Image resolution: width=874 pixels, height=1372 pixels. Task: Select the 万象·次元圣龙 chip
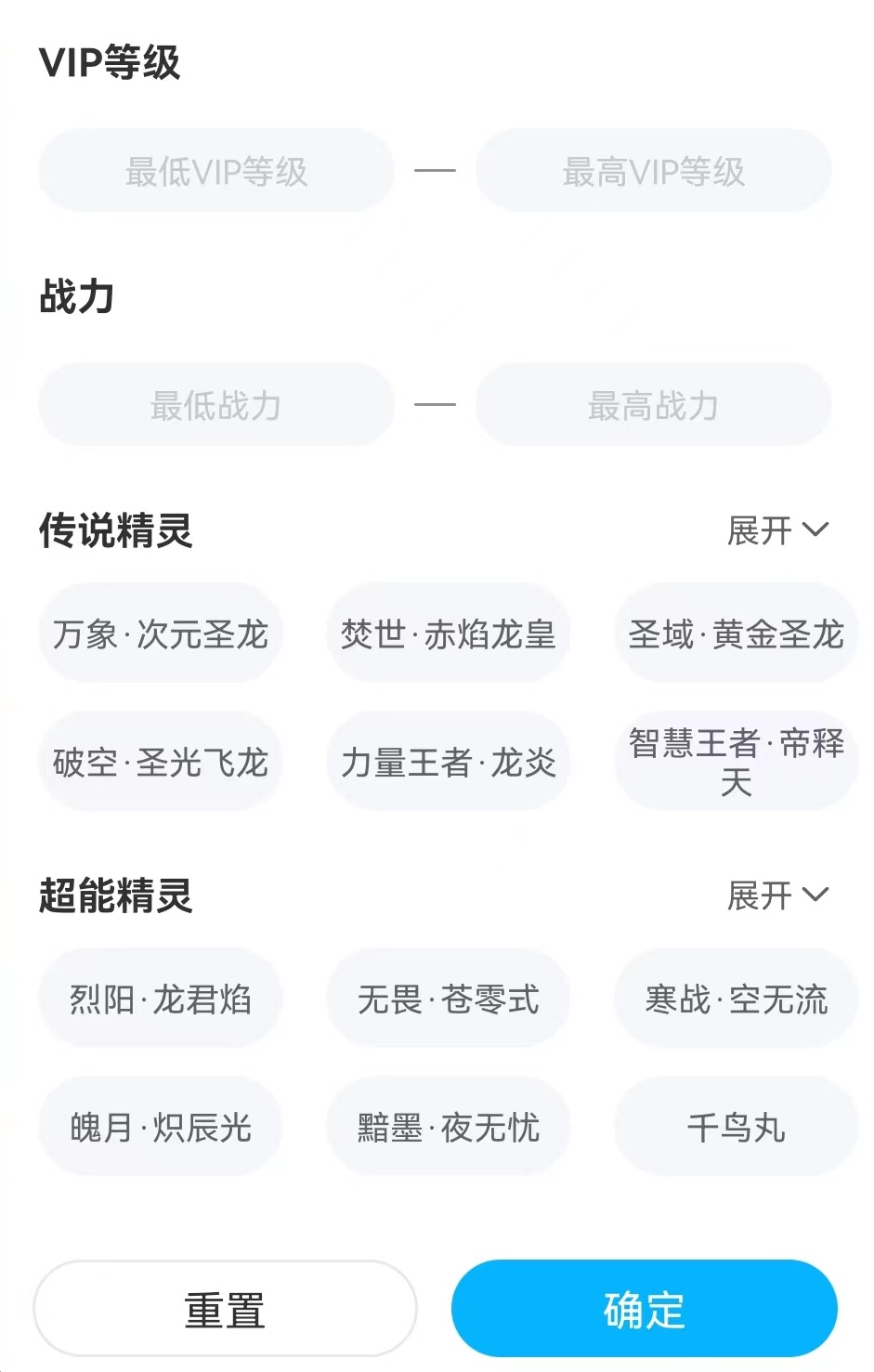click(160, 634)
